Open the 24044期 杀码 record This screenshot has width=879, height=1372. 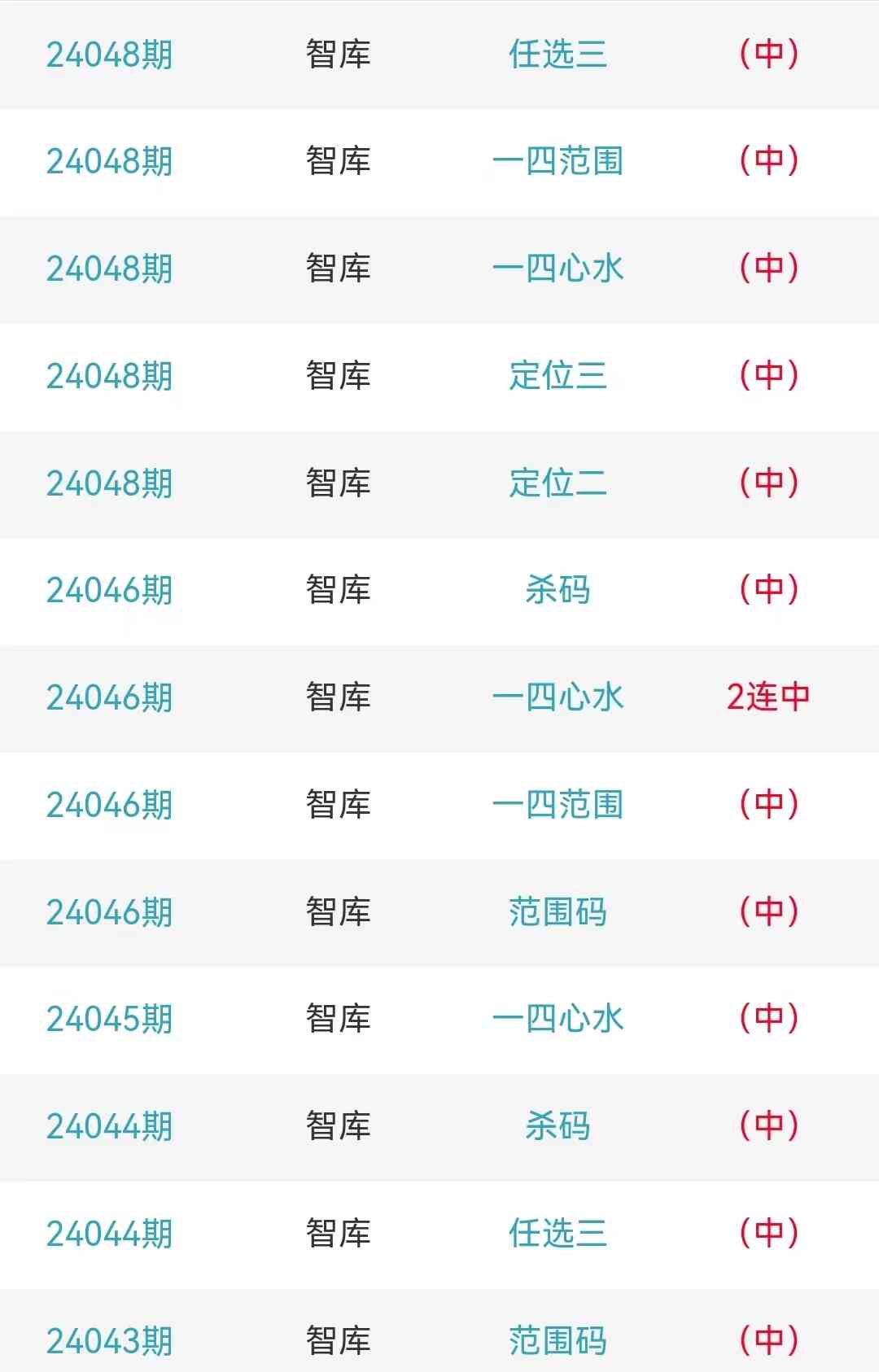pos(558,1126)
